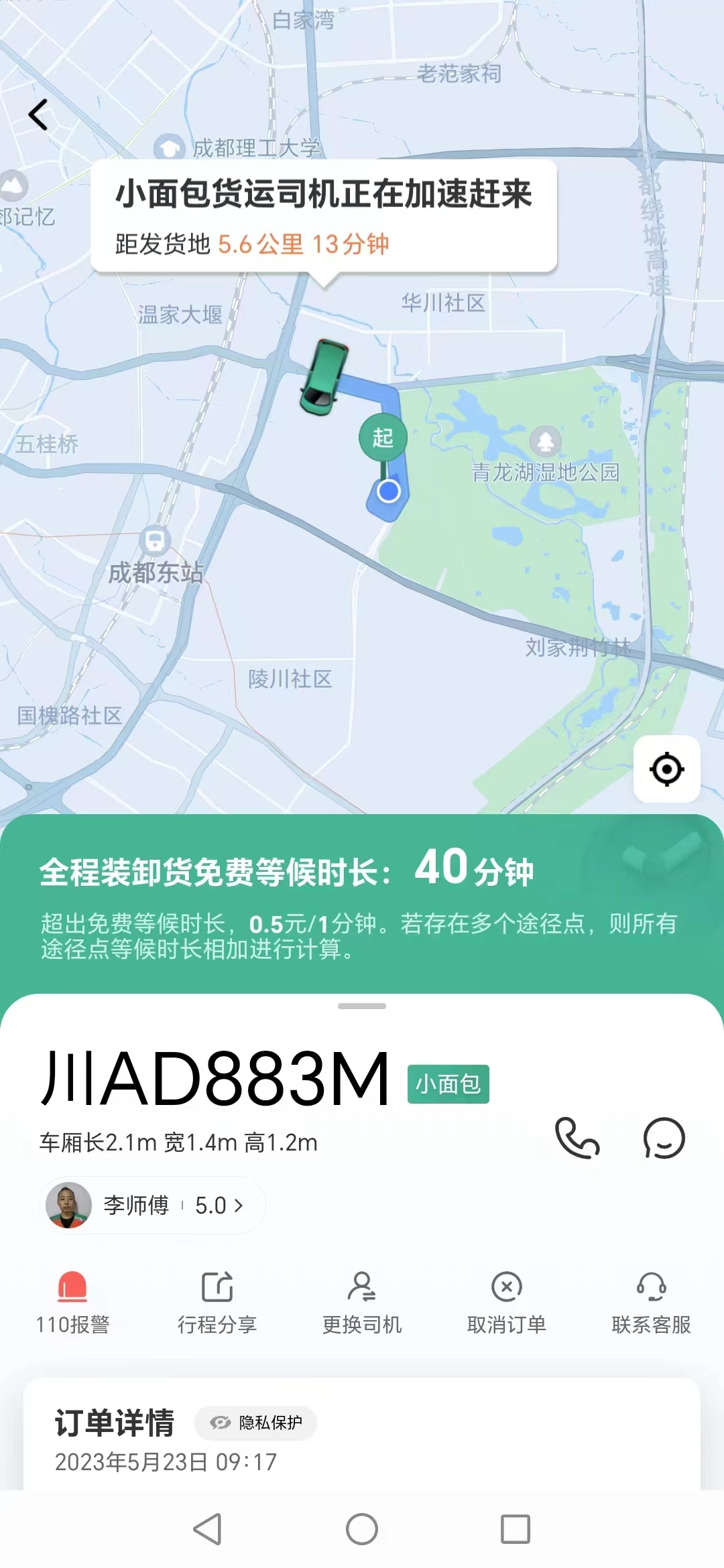
Task: Tap the panel's drag handle to expand it
Action: [362, 1006]
